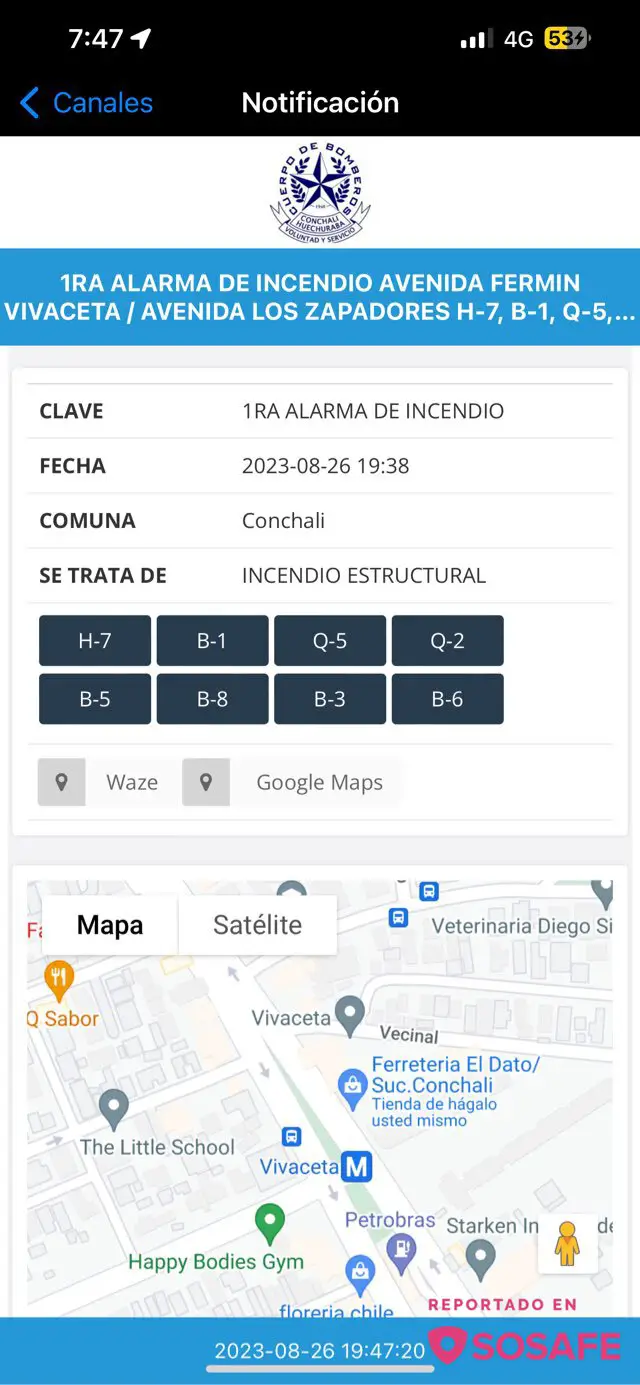Select the B-1 unit chip
640x1385 pixels.
click(212, 641)
